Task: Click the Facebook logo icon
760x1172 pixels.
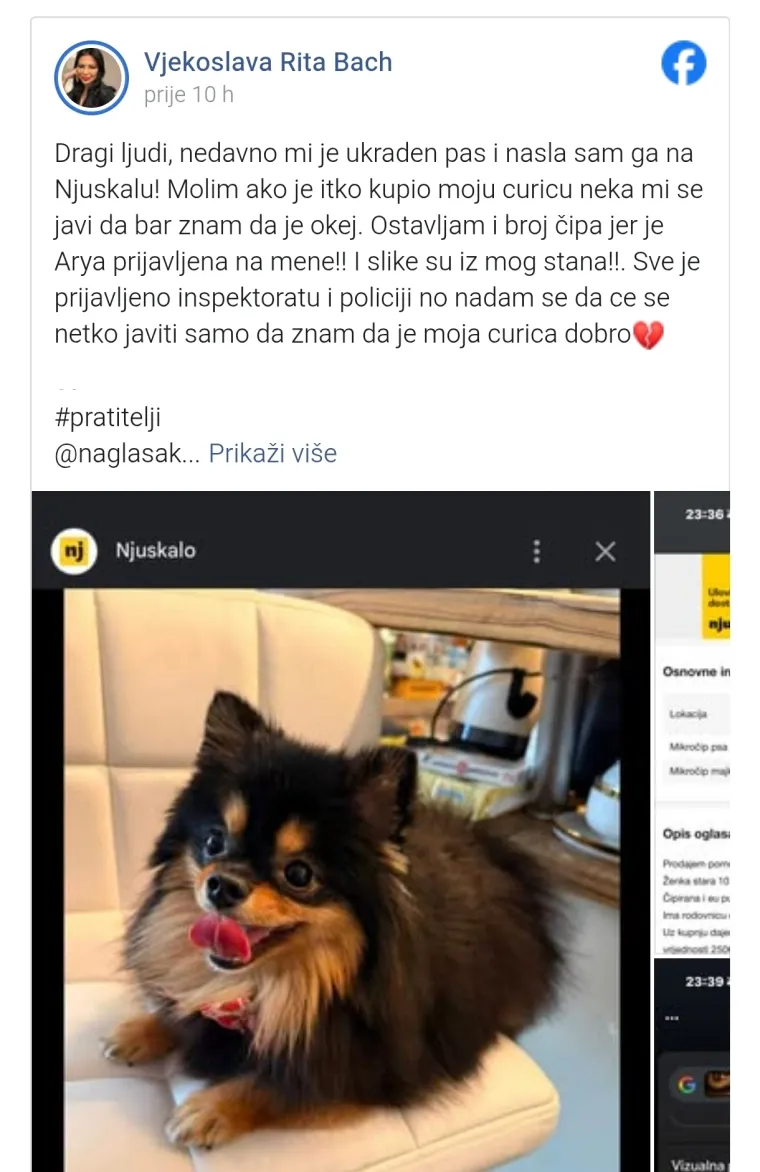Action: pyautogui.click(x=684, y=63)
